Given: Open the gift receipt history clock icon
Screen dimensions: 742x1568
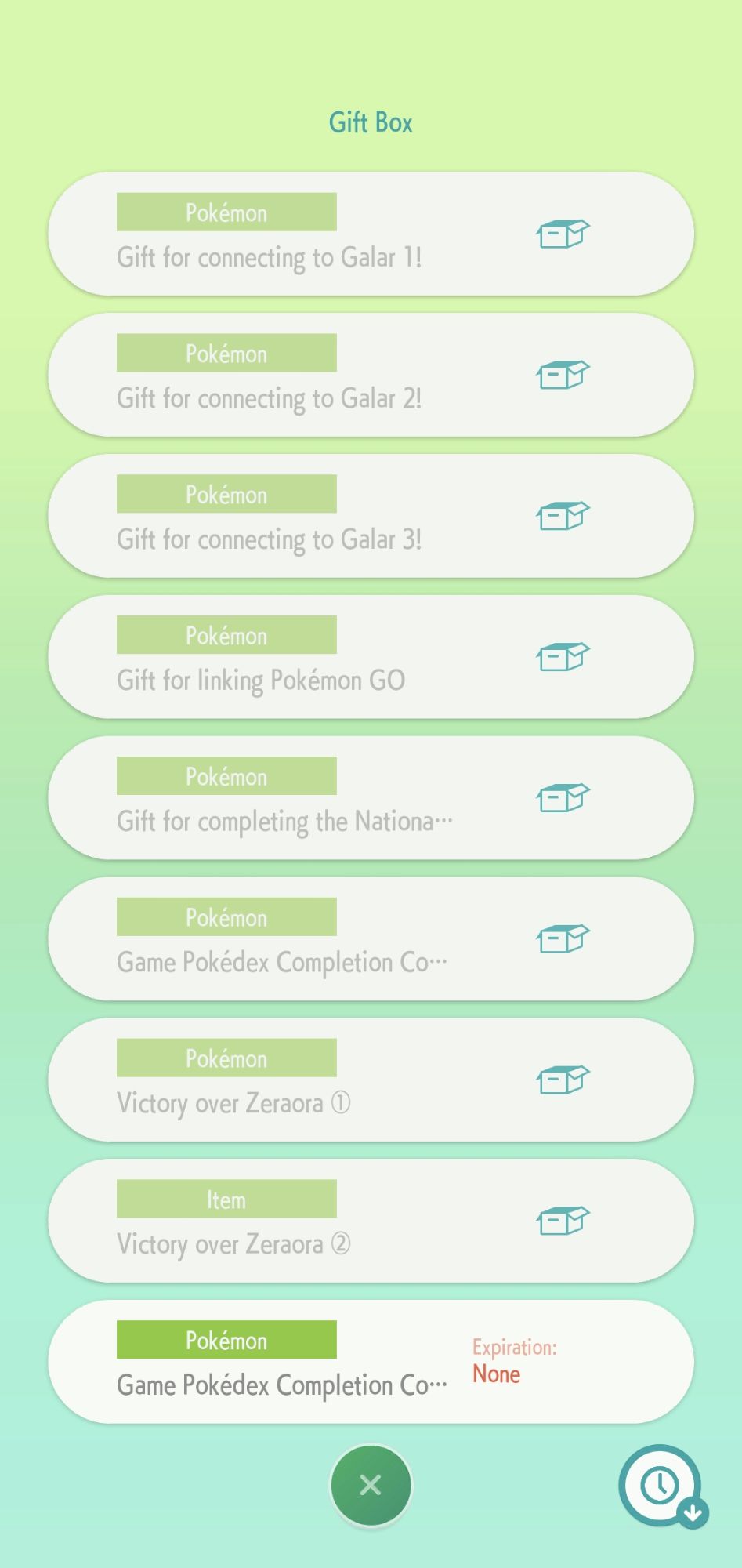Looking at the screenshot, I should coord(661,1484).
